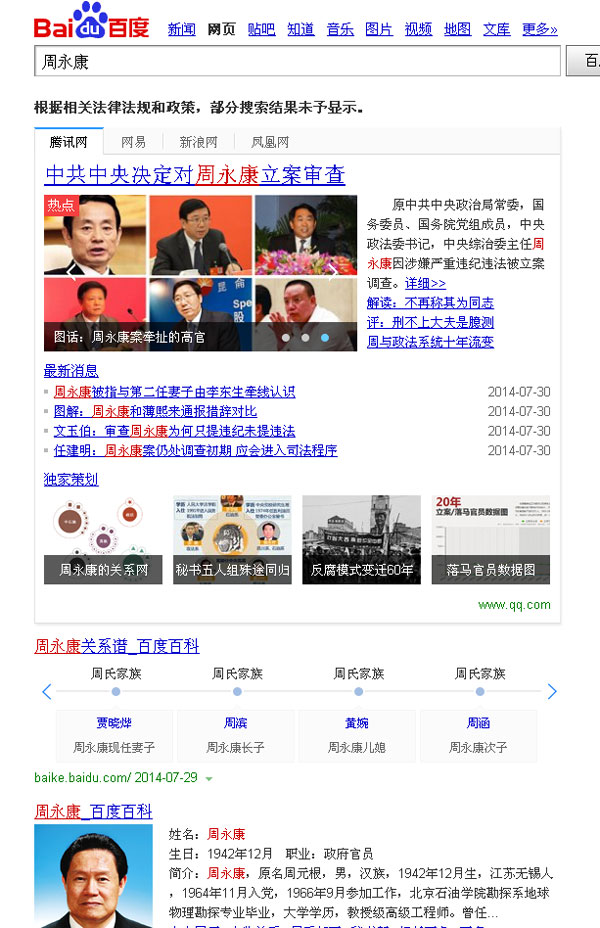This screenshot has width=600, height=928.
Task: Switch to the 网易 news tab
Action: [x=133, y=142]
